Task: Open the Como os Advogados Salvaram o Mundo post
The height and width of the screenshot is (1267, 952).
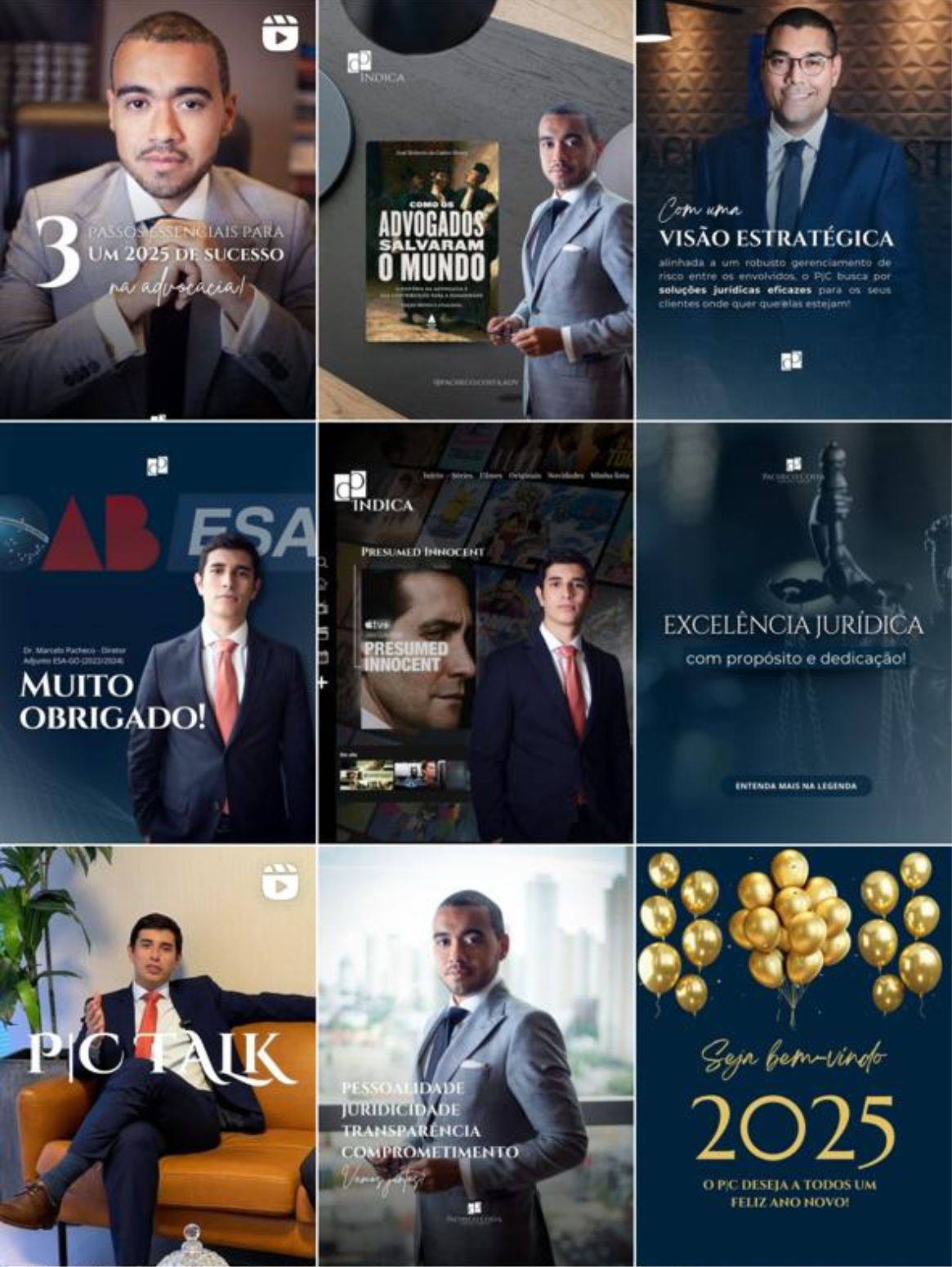Action: click(x=476, y=209)
